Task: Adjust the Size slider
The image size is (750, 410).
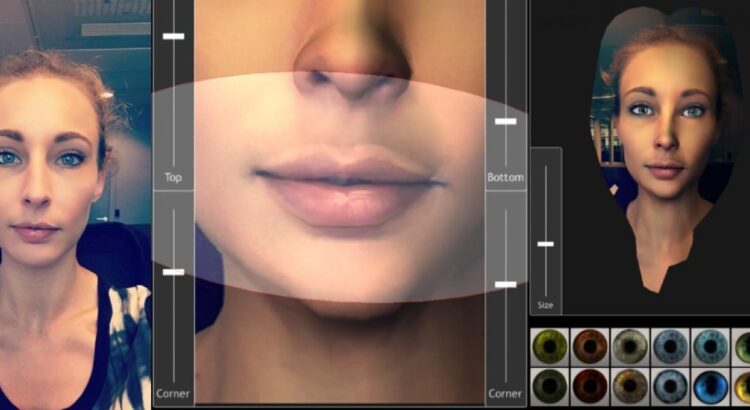Action: click(545, 244)
